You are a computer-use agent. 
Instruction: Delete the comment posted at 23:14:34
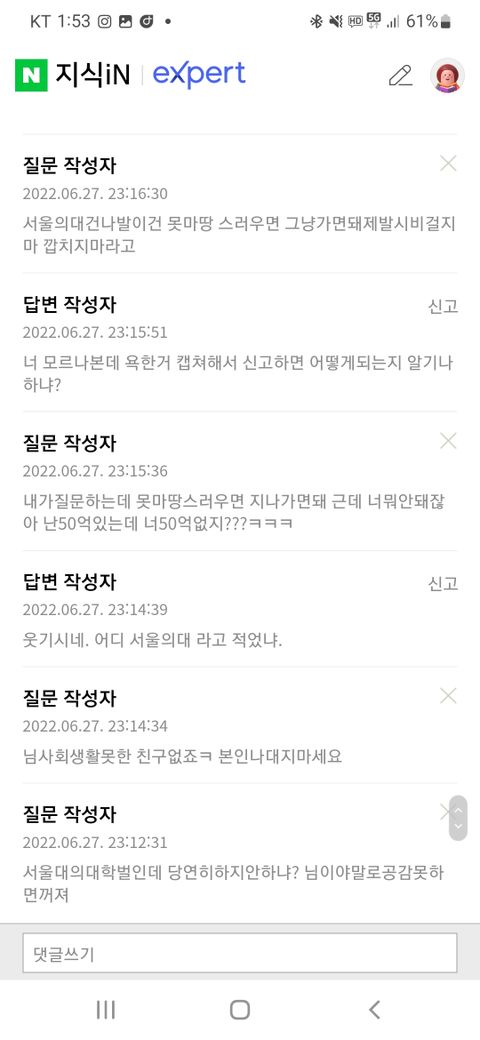pyautogui.click(x=448, y=696)
